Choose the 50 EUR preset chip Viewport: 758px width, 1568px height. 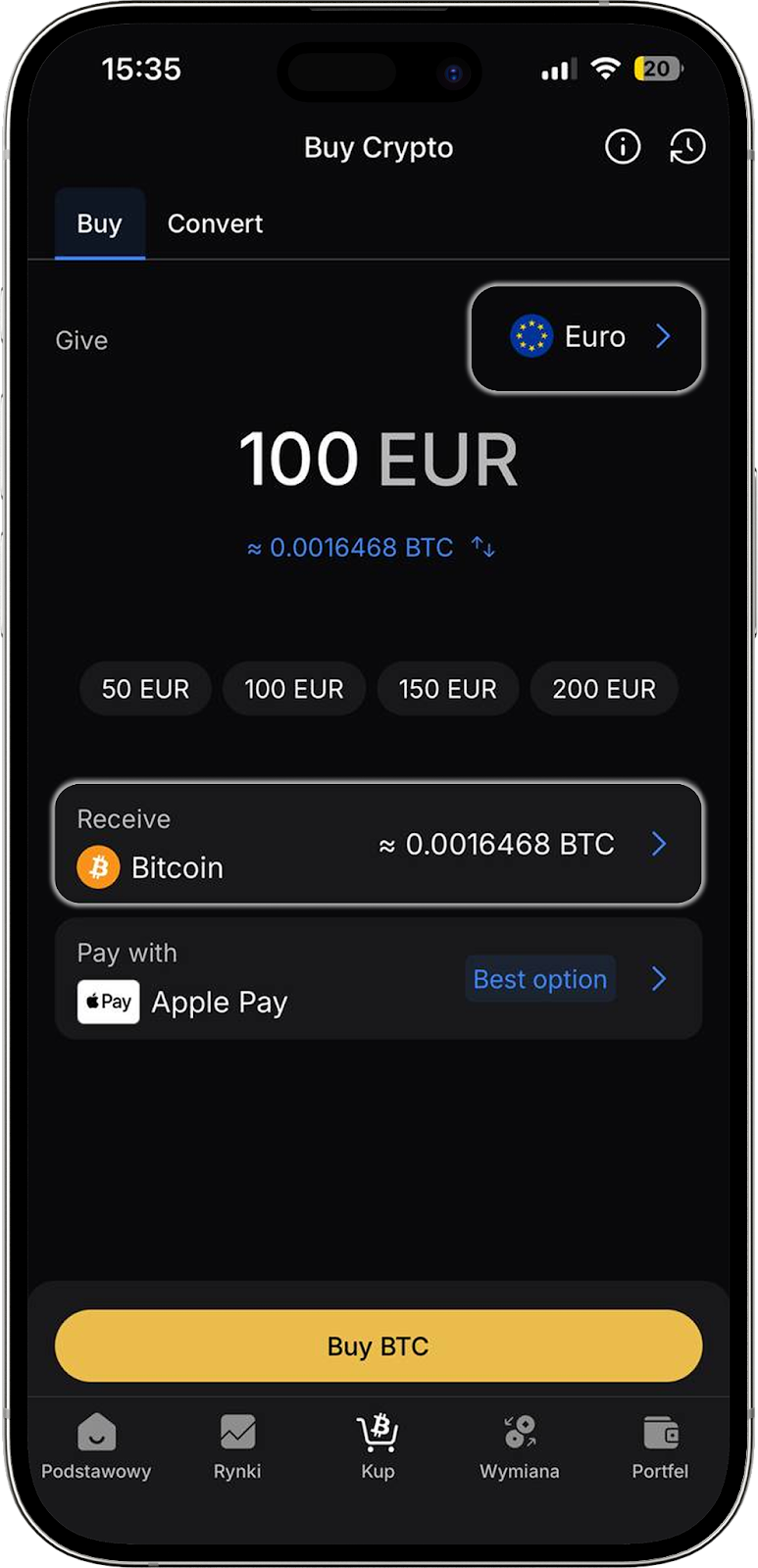tap(145, 689)
